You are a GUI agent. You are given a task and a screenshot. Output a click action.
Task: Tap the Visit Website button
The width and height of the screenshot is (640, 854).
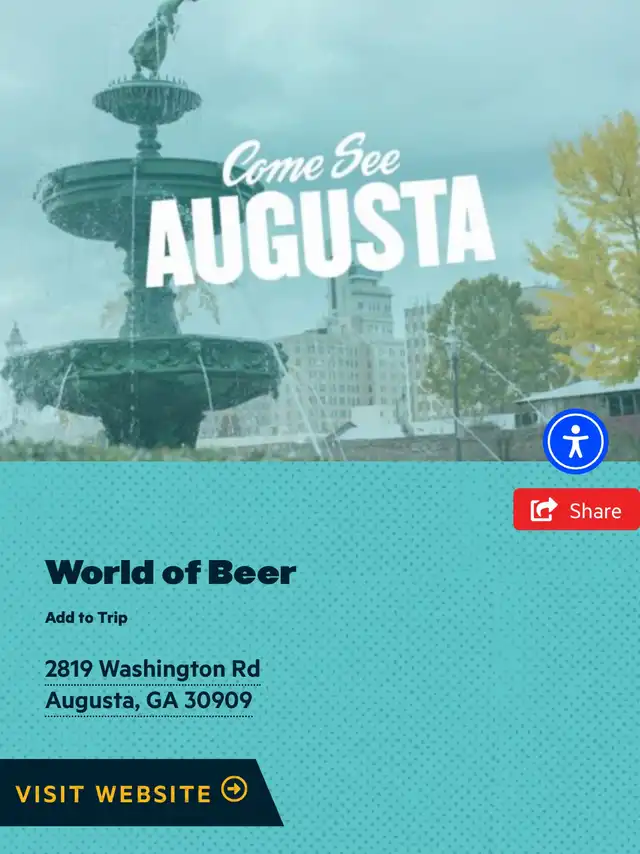(x=132, y=793)
